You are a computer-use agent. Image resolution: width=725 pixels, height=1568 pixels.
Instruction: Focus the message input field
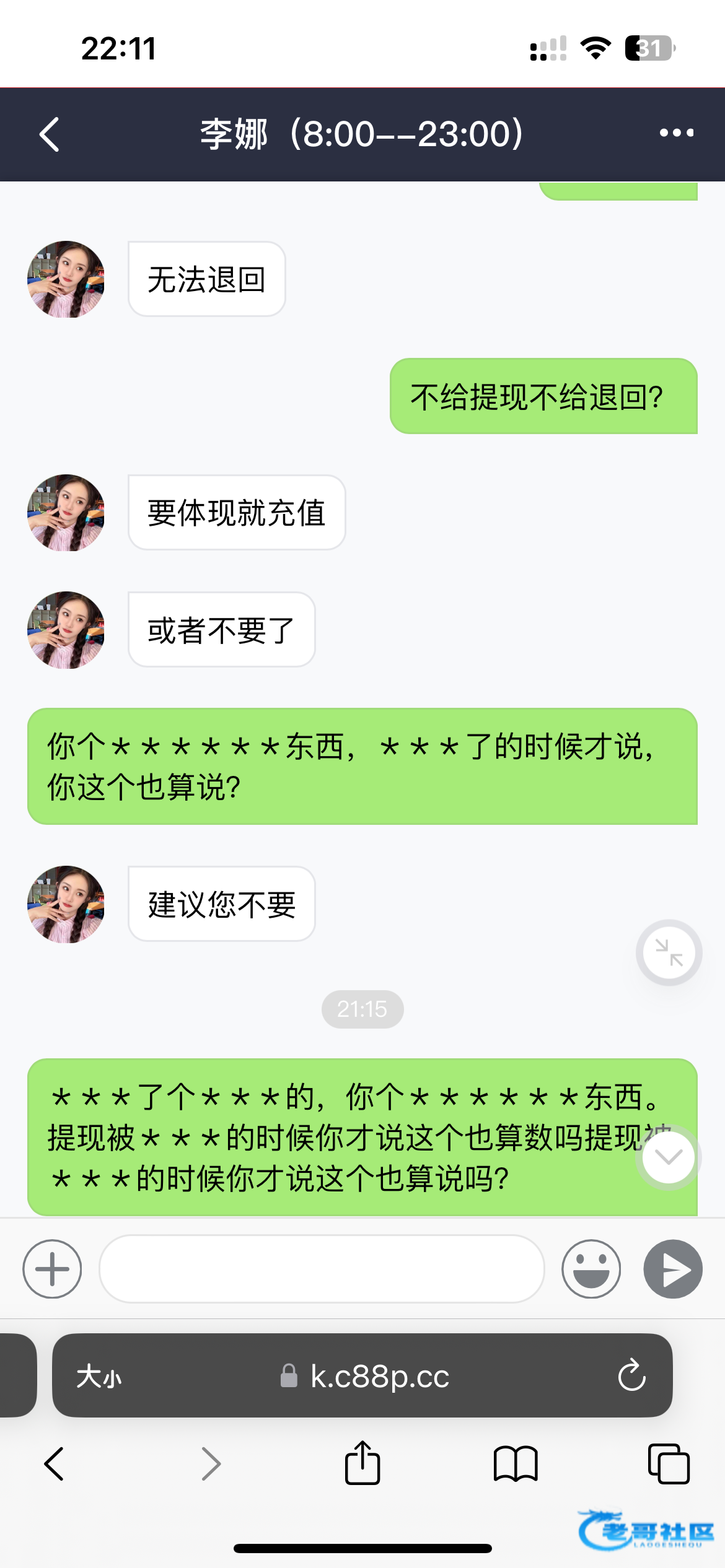pyautogui.click(x=322, y=1269)
